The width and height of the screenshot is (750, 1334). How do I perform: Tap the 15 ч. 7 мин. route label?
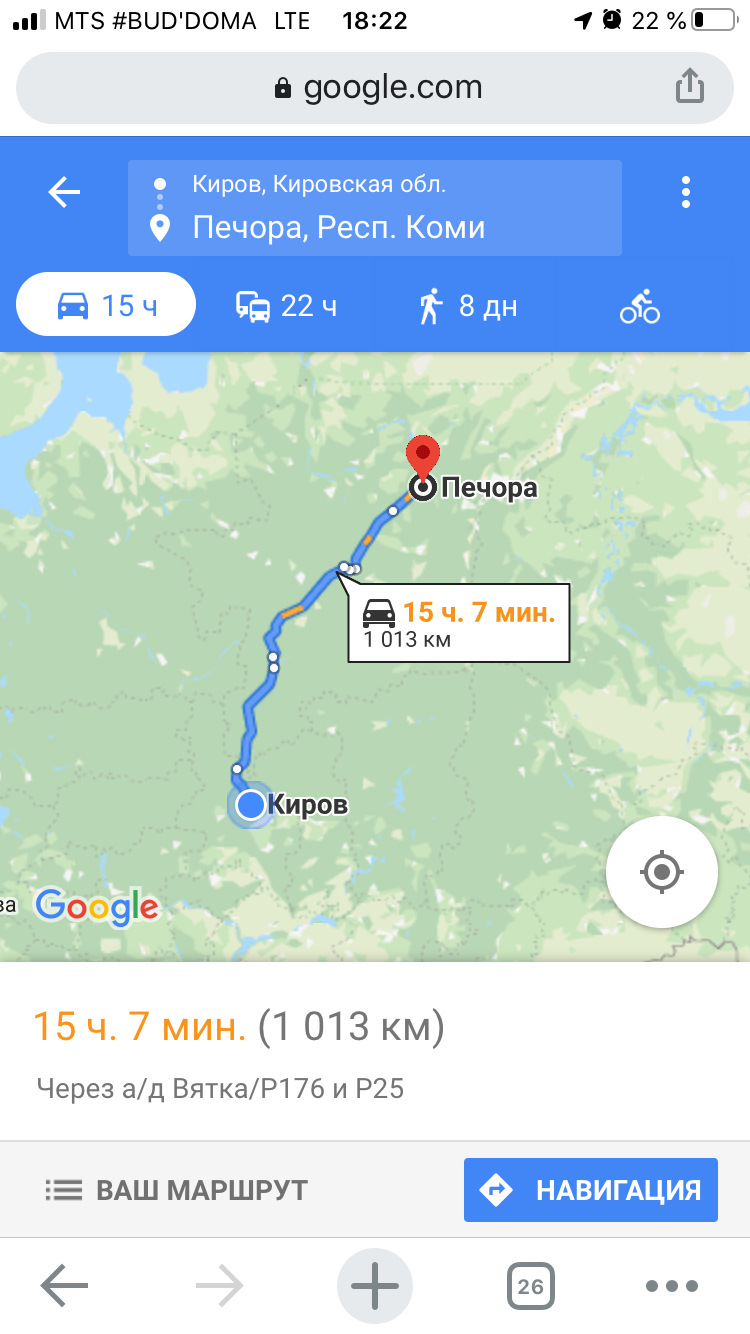click(459, 623)
